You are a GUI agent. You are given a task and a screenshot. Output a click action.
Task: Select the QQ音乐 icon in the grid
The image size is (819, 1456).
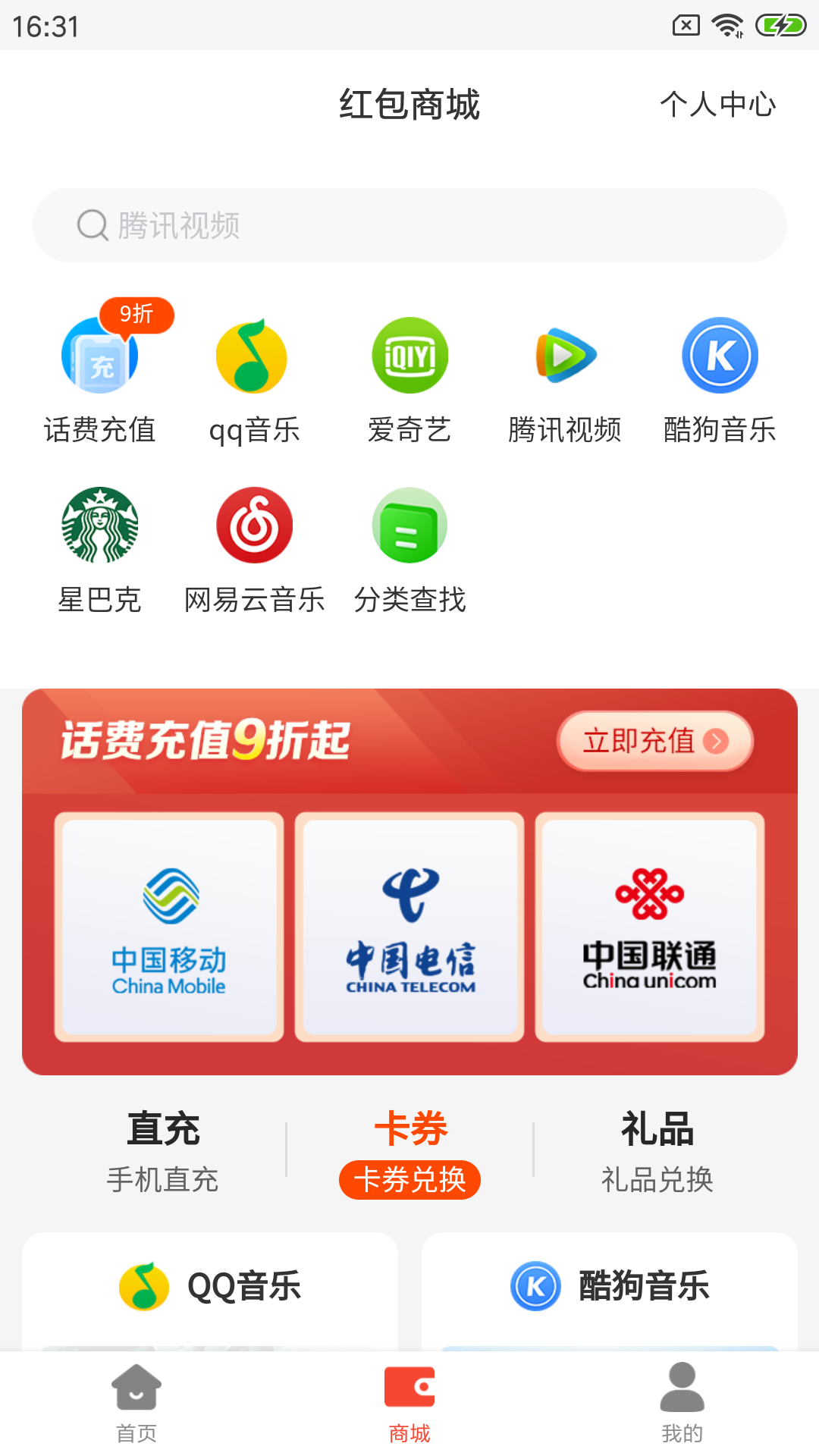tap(254, 355)
